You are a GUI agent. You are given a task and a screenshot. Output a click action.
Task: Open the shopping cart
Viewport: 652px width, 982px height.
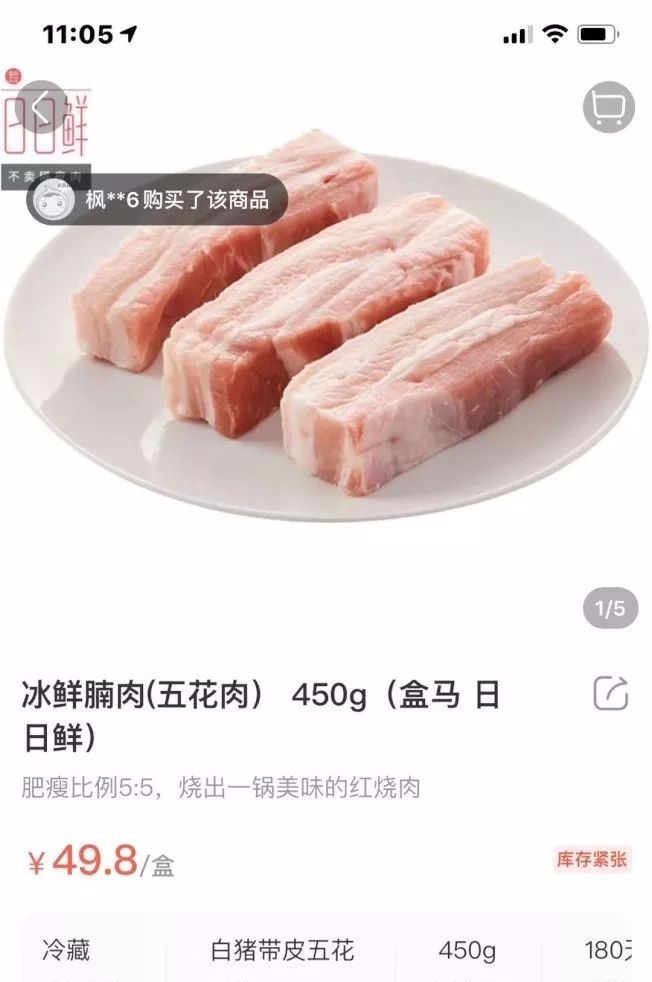(x=608, y=107)
